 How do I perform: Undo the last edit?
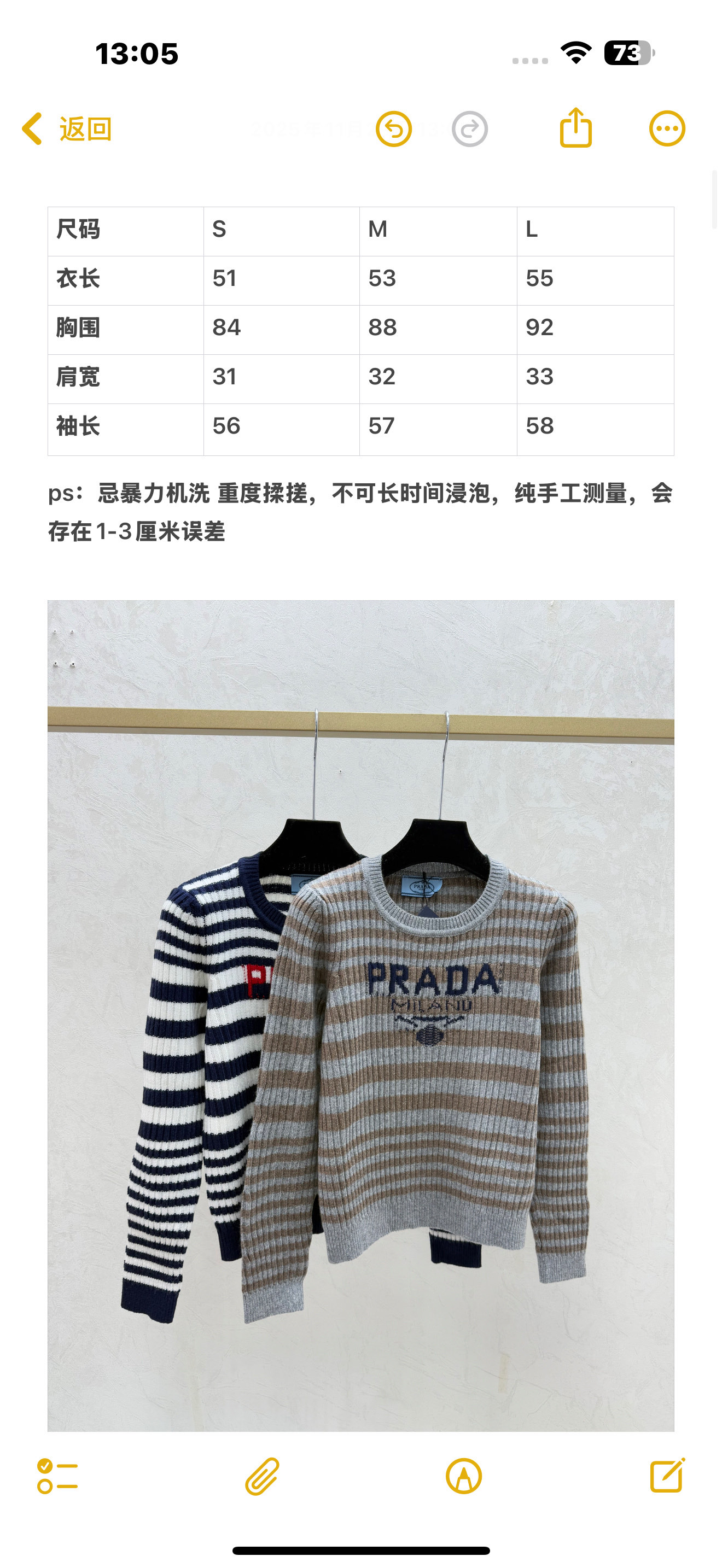coord(393,129)
